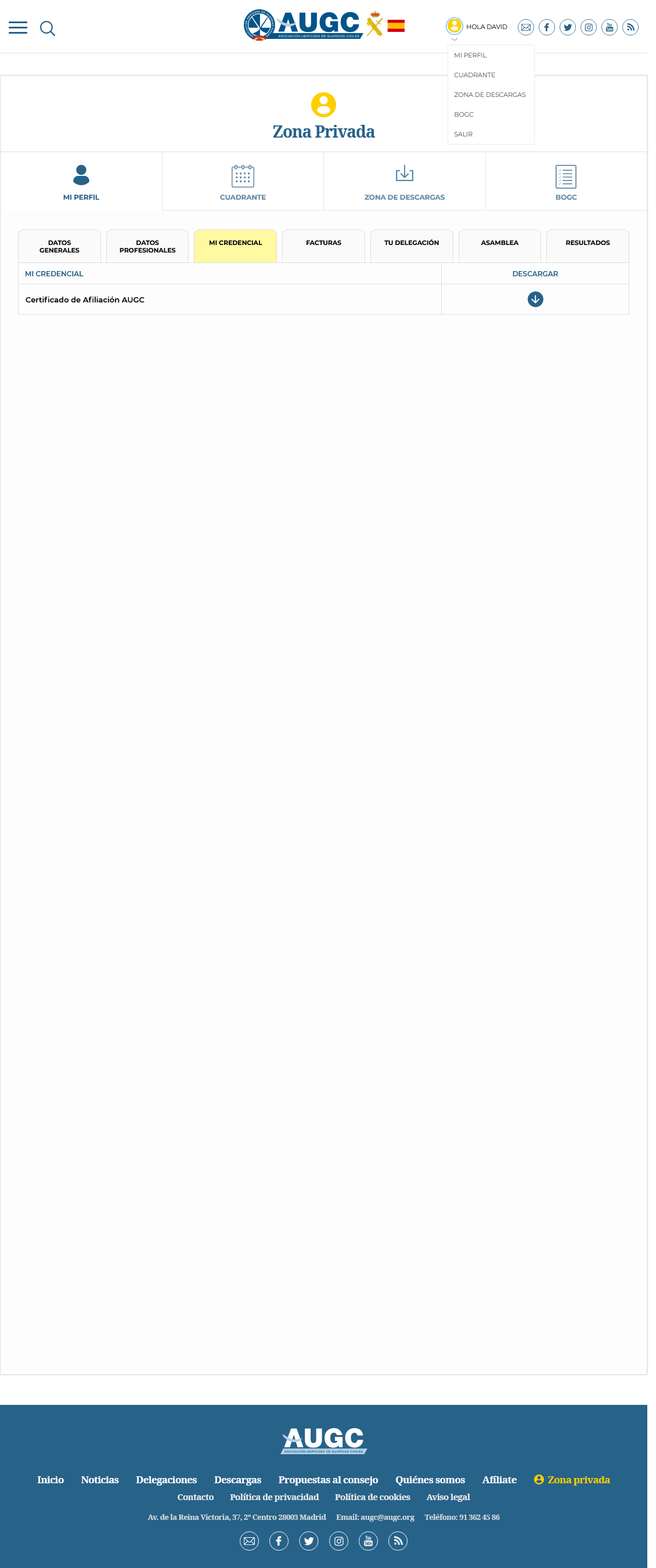Open the hamburger menu
Image resolution: width=656 pixels, height=1568 pixels.
pos(17,27)
